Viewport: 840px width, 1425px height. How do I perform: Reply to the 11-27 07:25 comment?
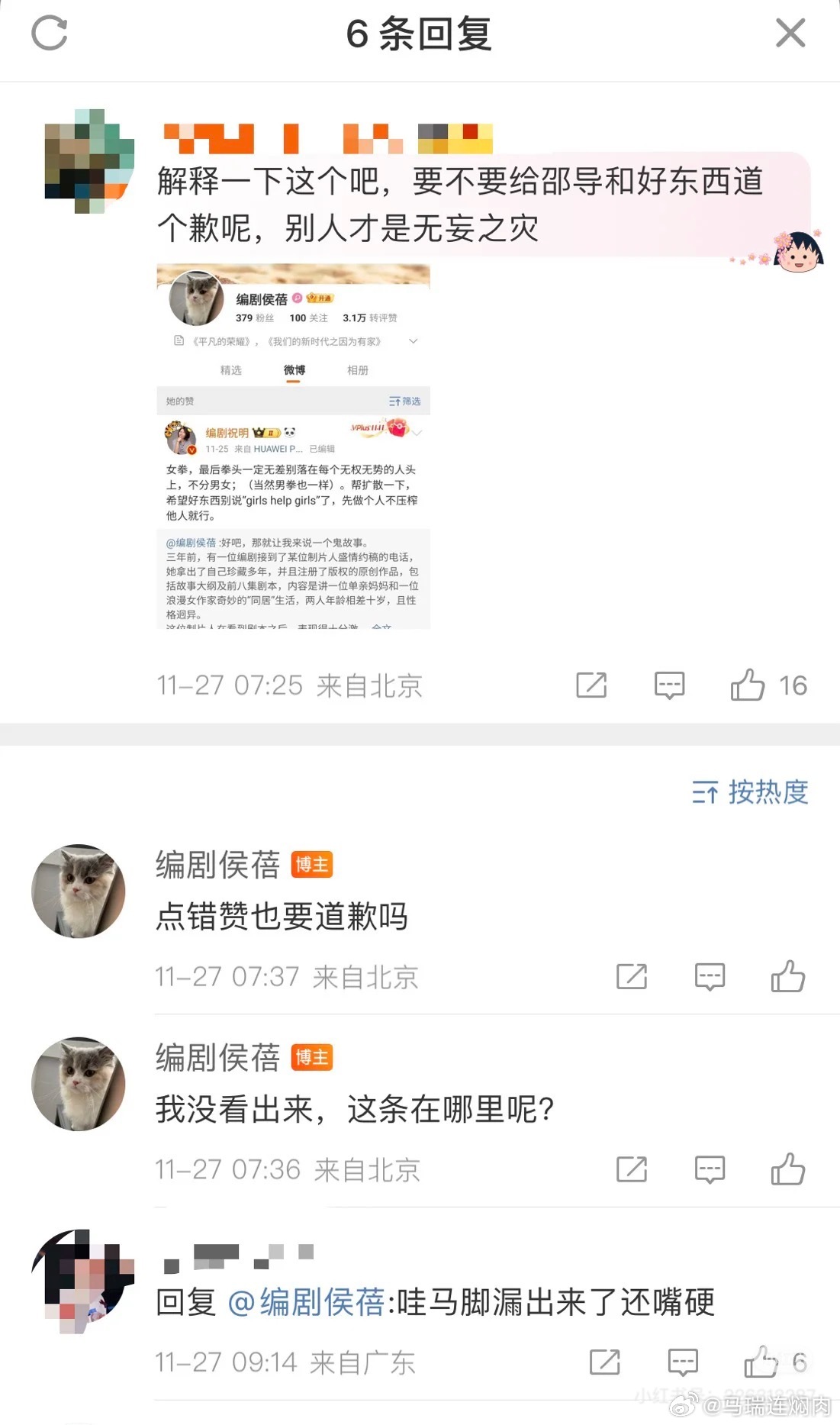click(669, 685)
